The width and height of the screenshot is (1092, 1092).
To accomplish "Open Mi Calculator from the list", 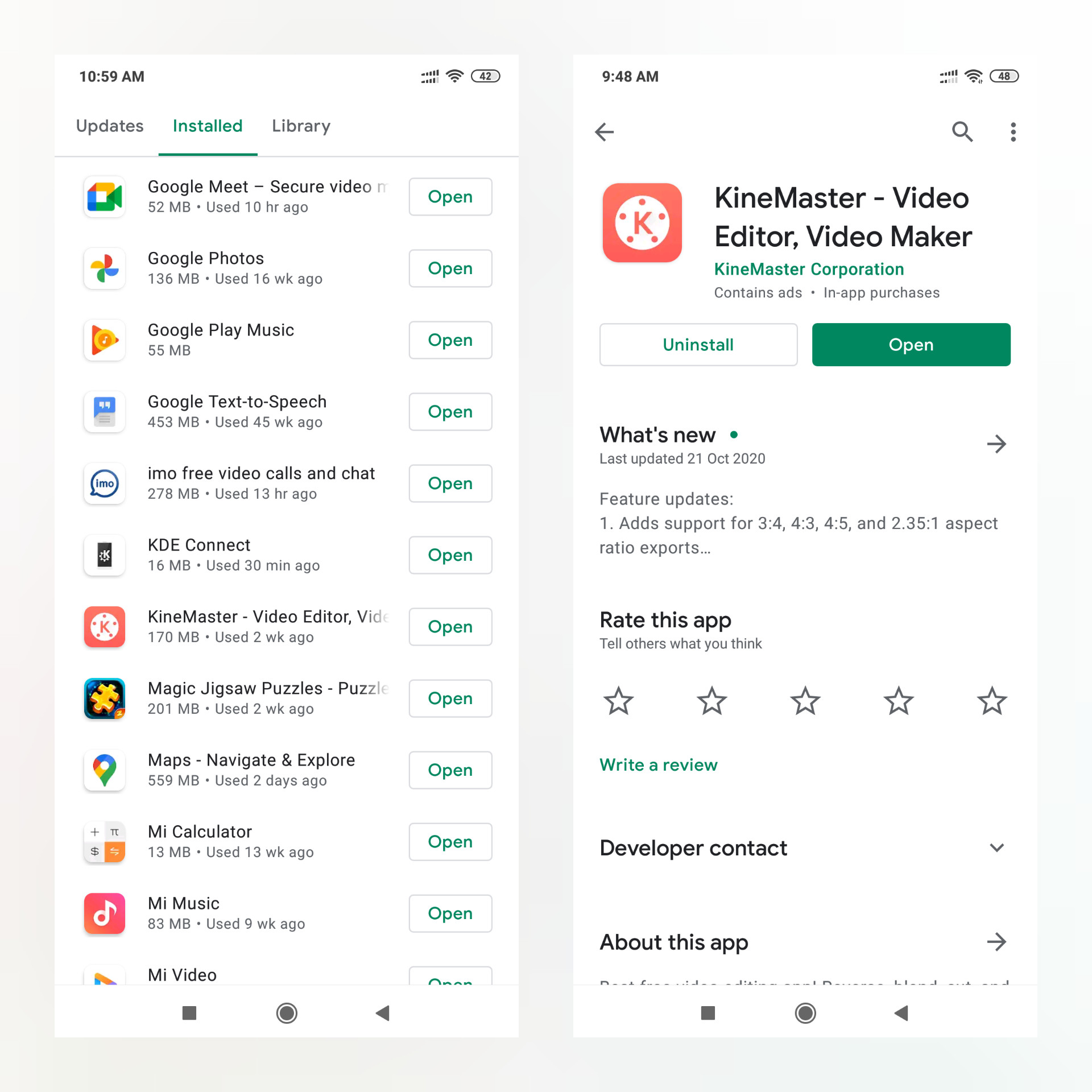I will pyautogui.click(x=450, y=842).
